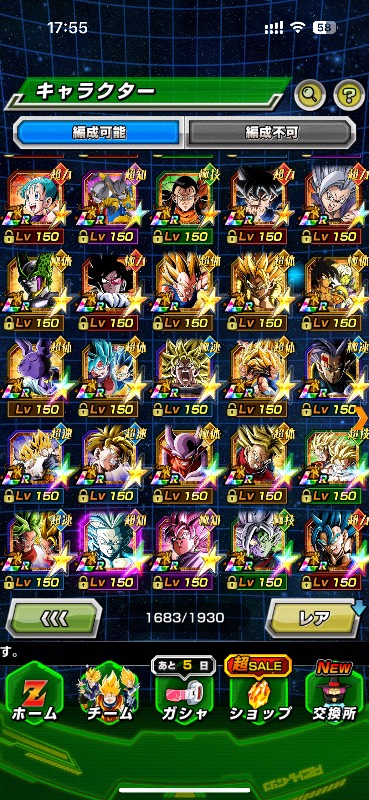Open the question mark help icon
This screenshot has height=800, width=369.
[349, 94]
